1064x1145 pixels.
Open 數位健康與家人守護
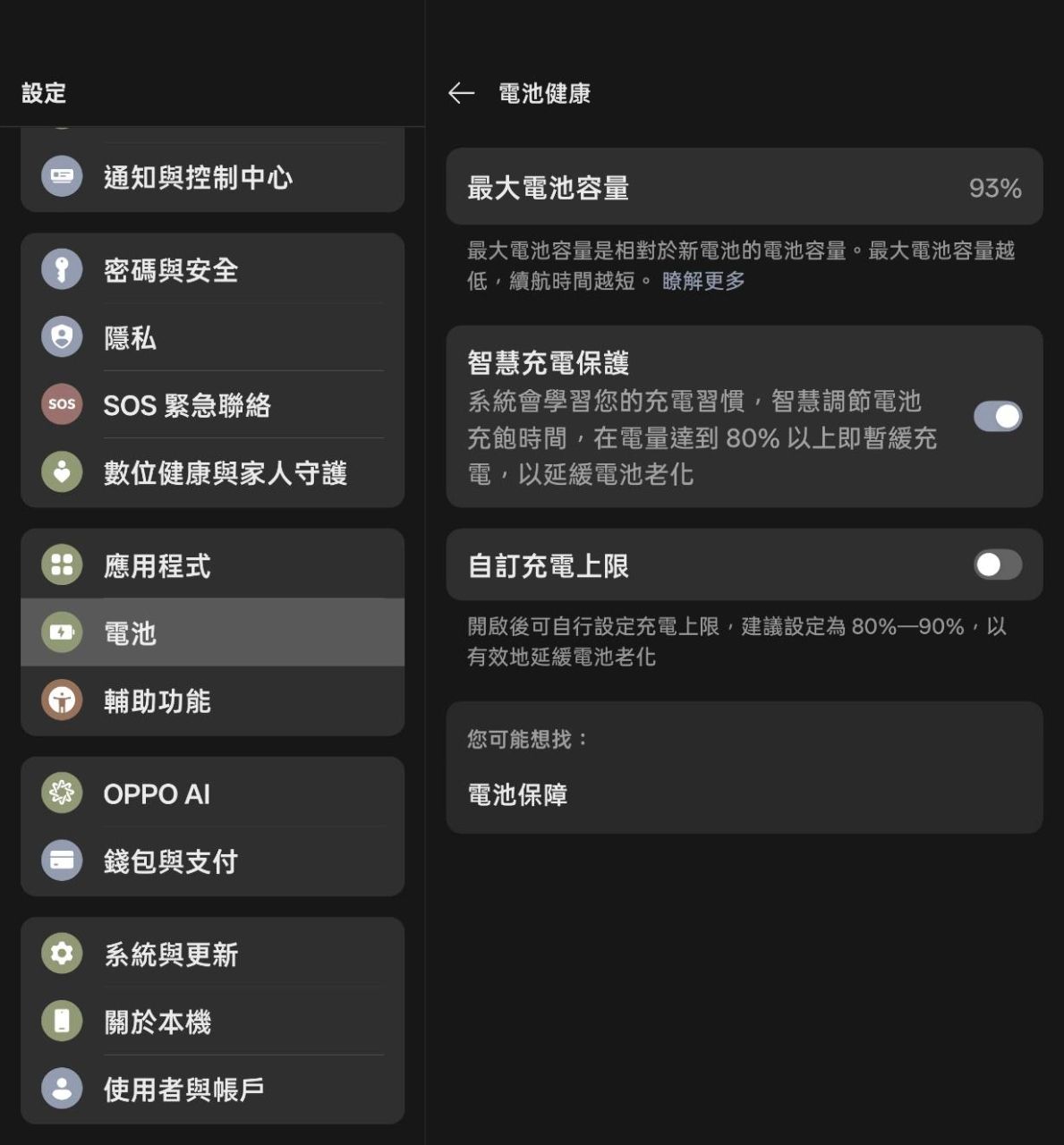(212, 472)
